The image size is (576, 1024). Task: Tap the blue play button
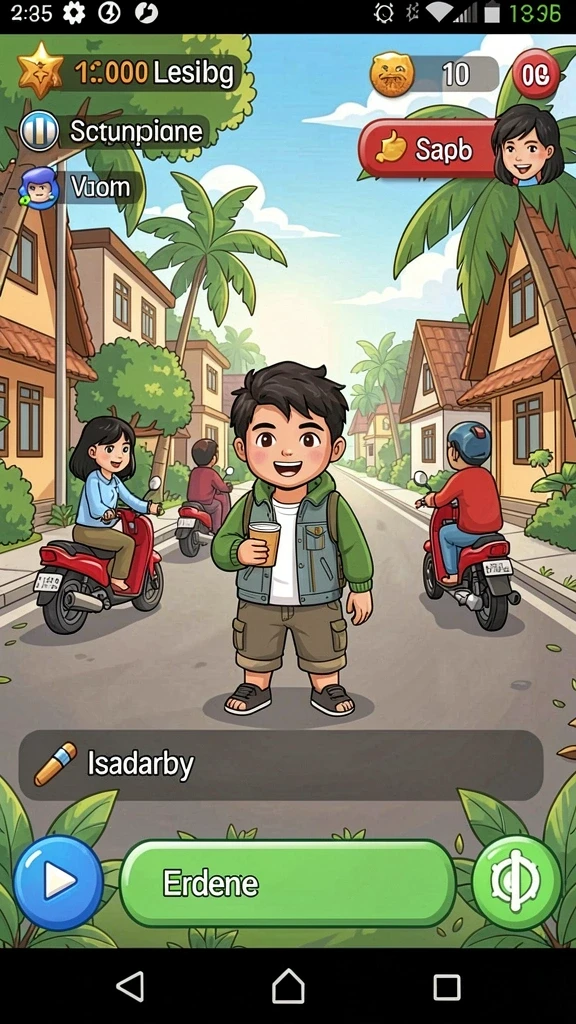point(58,883)
